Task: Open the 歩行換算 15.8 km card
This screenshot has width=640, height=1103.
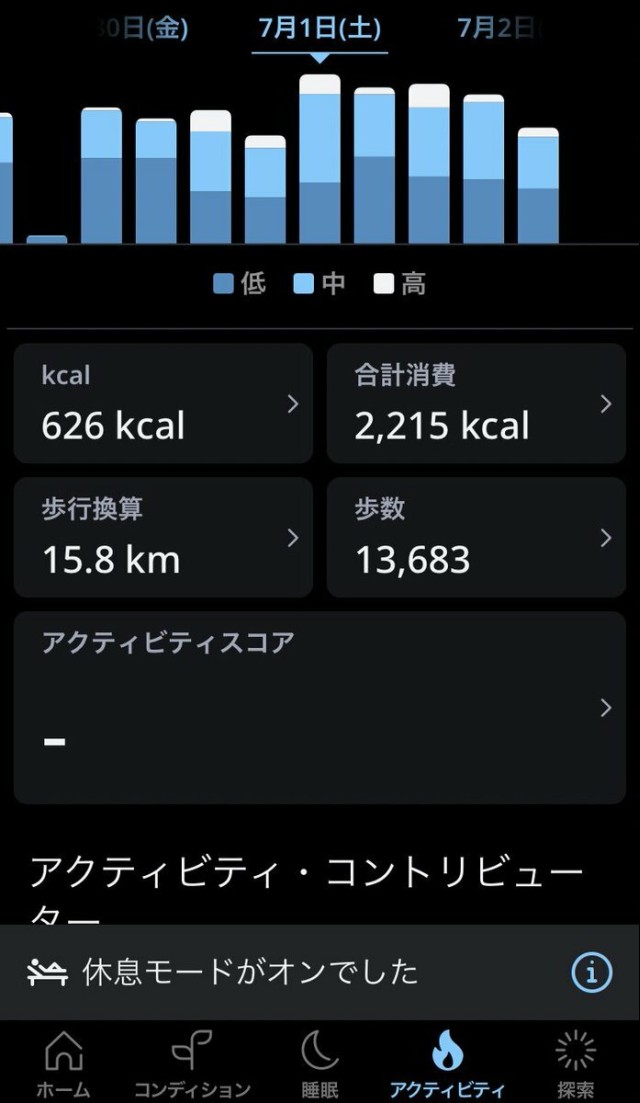Action: (x=163, y=537)
